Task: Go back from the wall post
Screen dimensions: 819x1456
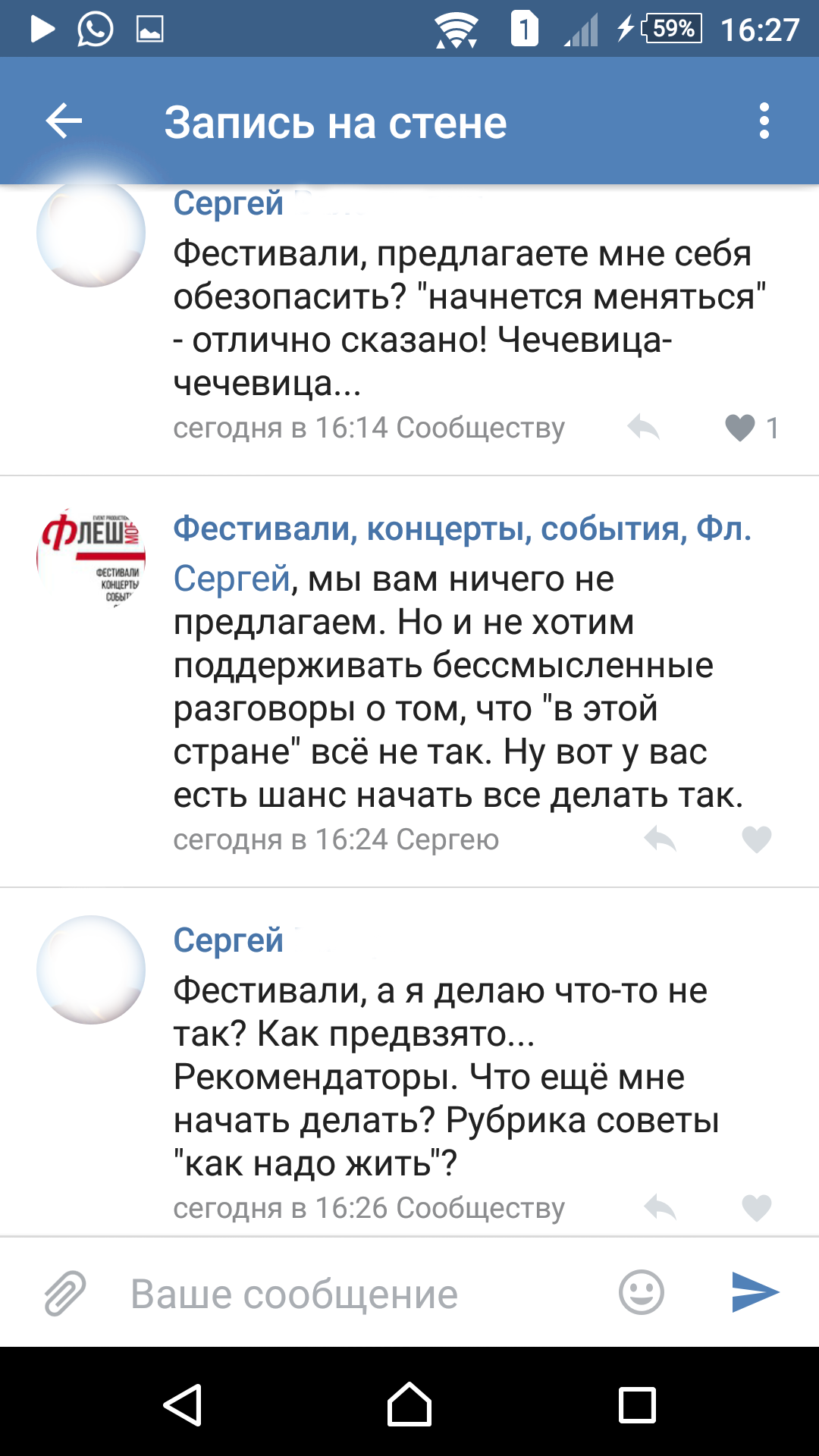Action: click(64, 121)
